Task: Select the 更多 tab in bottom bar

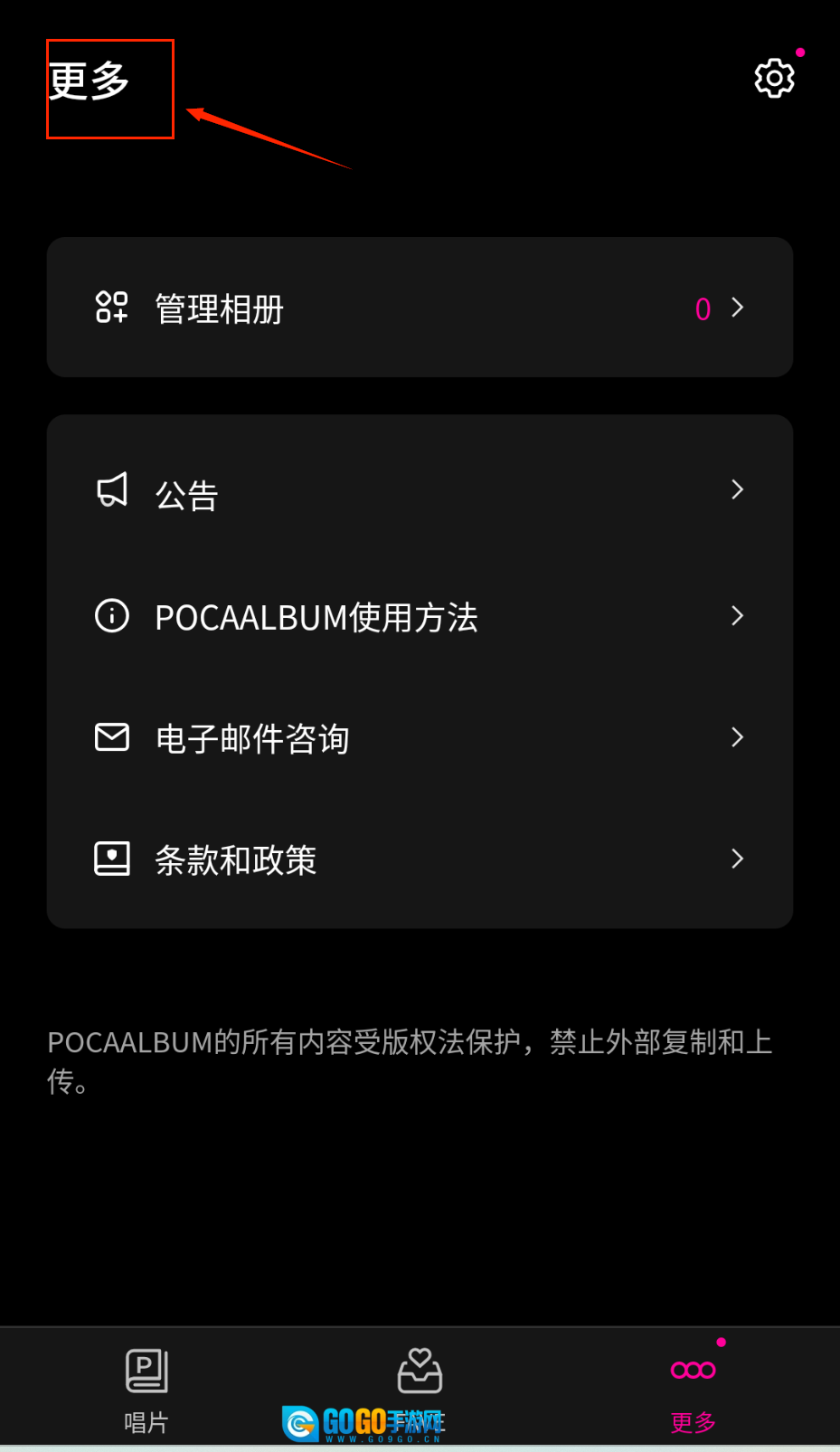Action: click(694, 1389)
